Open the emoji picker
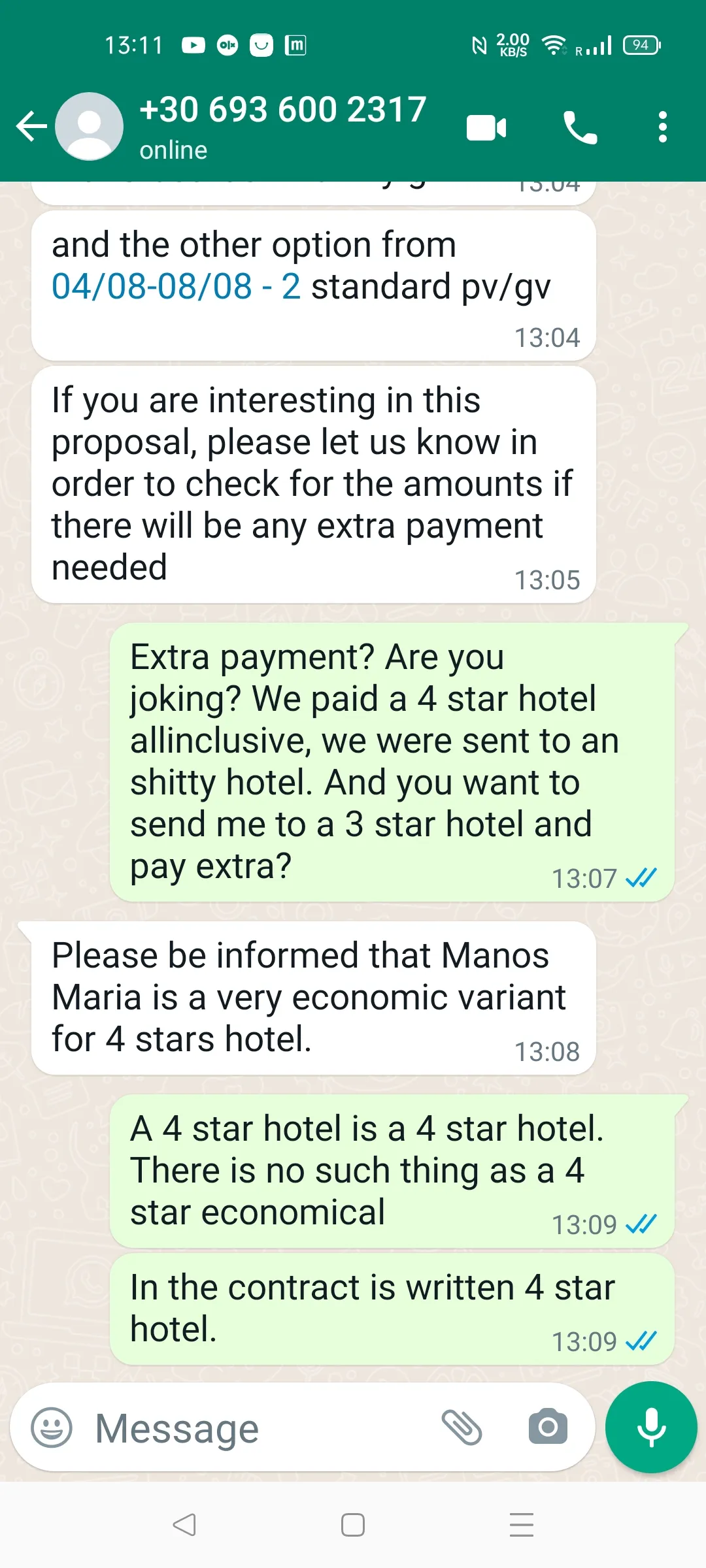The width and height of the screenshot is (706, 1568). coord(52,1428)
